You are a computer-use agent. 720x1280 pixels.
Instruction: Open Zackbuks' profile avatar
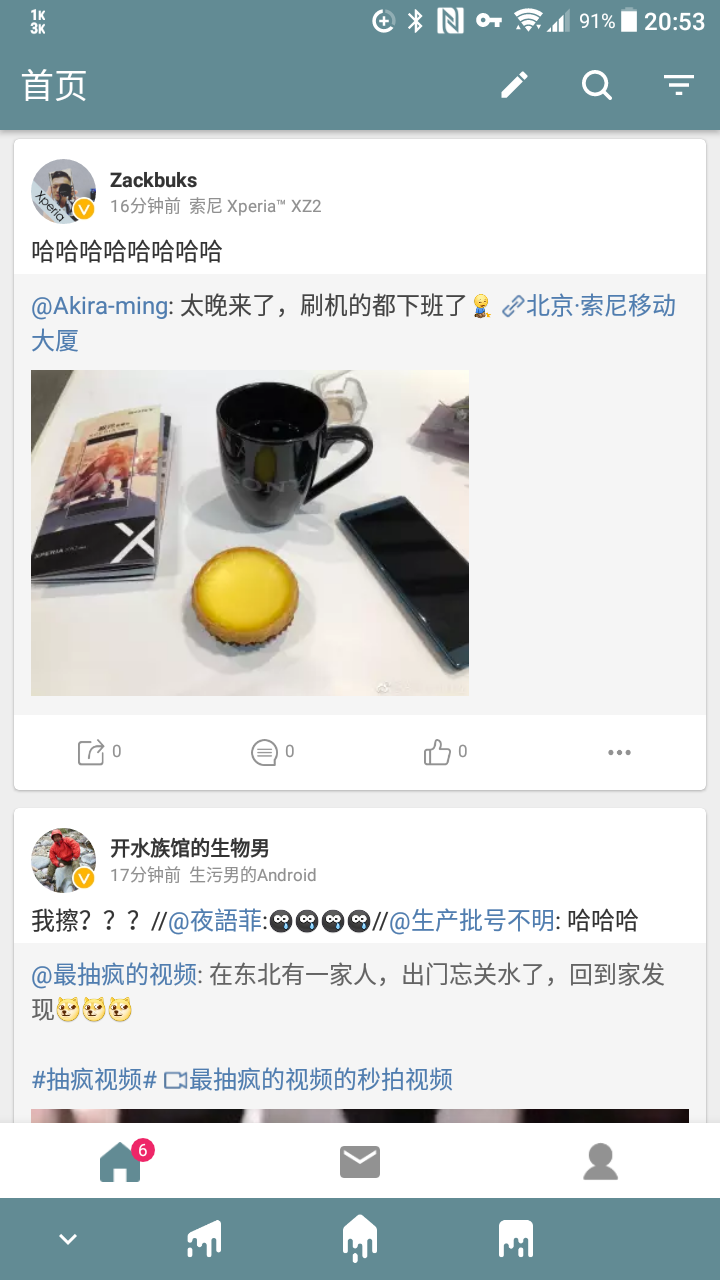[64, 191]
